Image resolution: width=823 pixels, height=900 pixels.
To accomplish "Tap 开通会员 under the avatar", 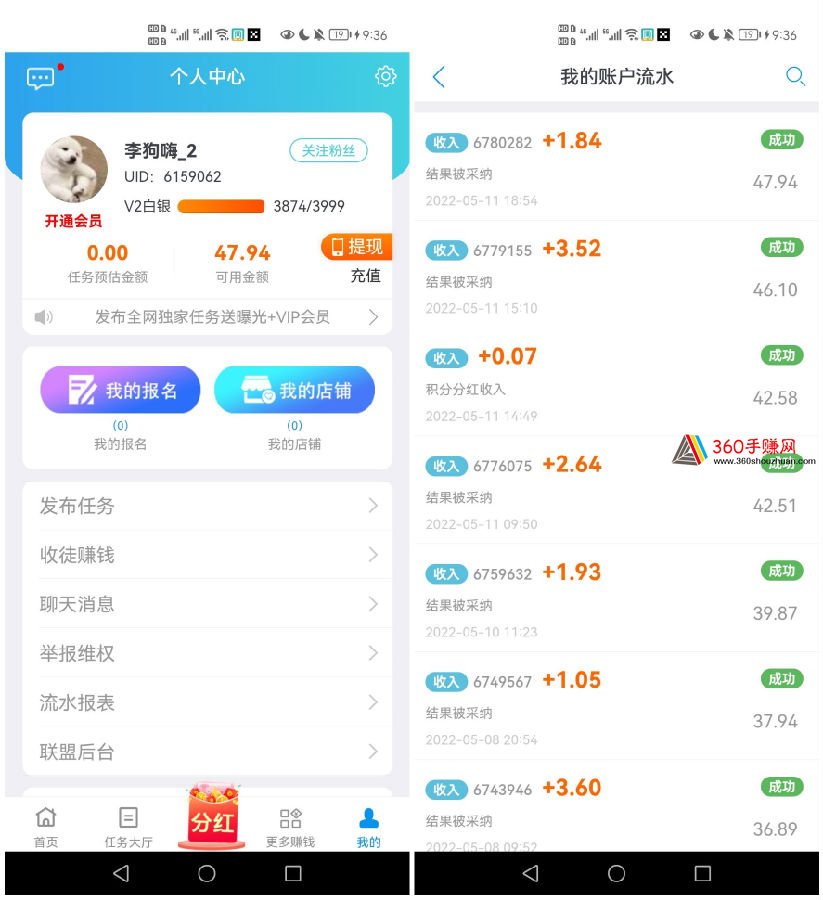I will point(73,220).
